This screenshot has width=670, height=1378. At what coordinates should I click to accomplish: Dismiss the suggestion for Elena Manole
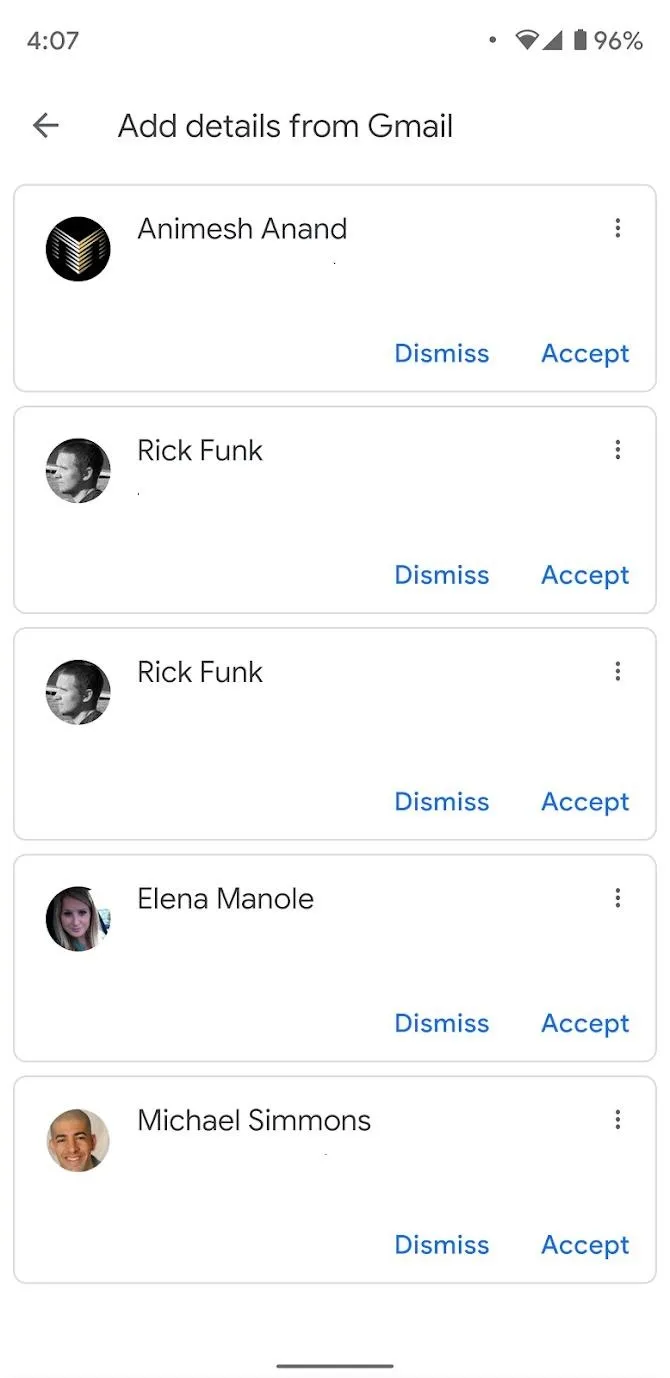(x=442, y=1023)
